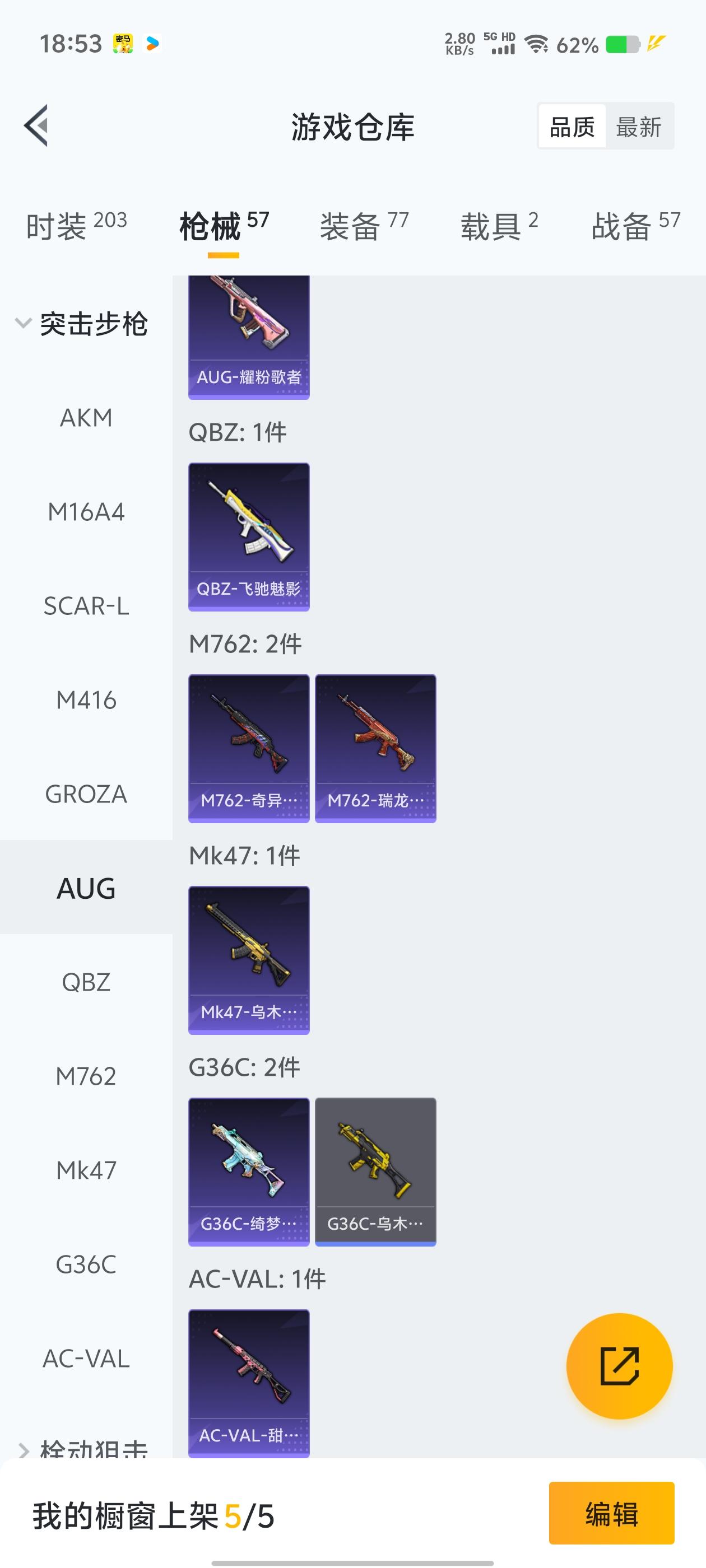The width and height of the screenshot is (706, 1568).
Task: Jump to GROZA weapons
Action: tap(86, 794)
